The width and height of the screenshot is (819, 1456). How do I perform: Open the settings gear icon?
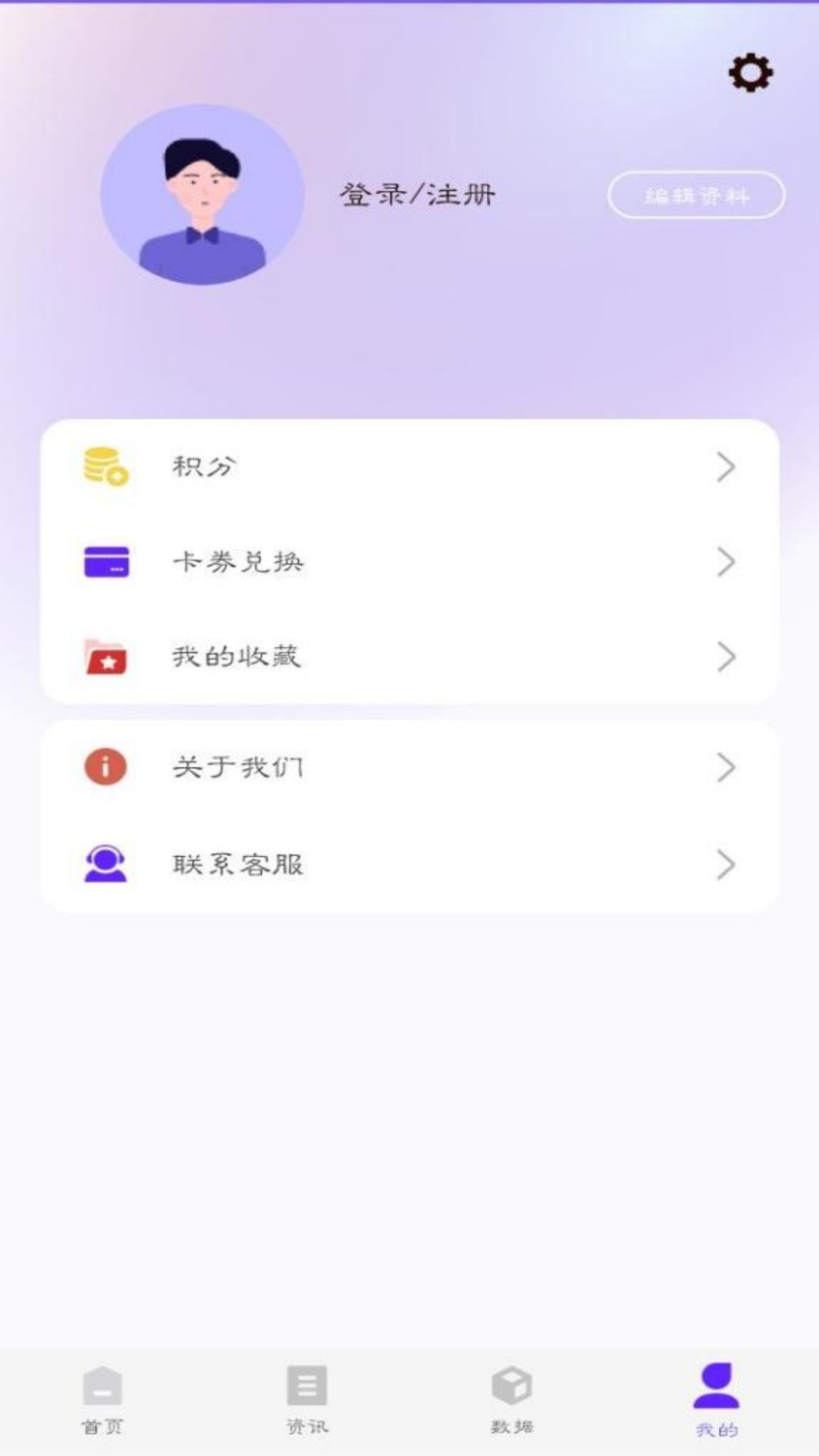click(x=750, y=73)
